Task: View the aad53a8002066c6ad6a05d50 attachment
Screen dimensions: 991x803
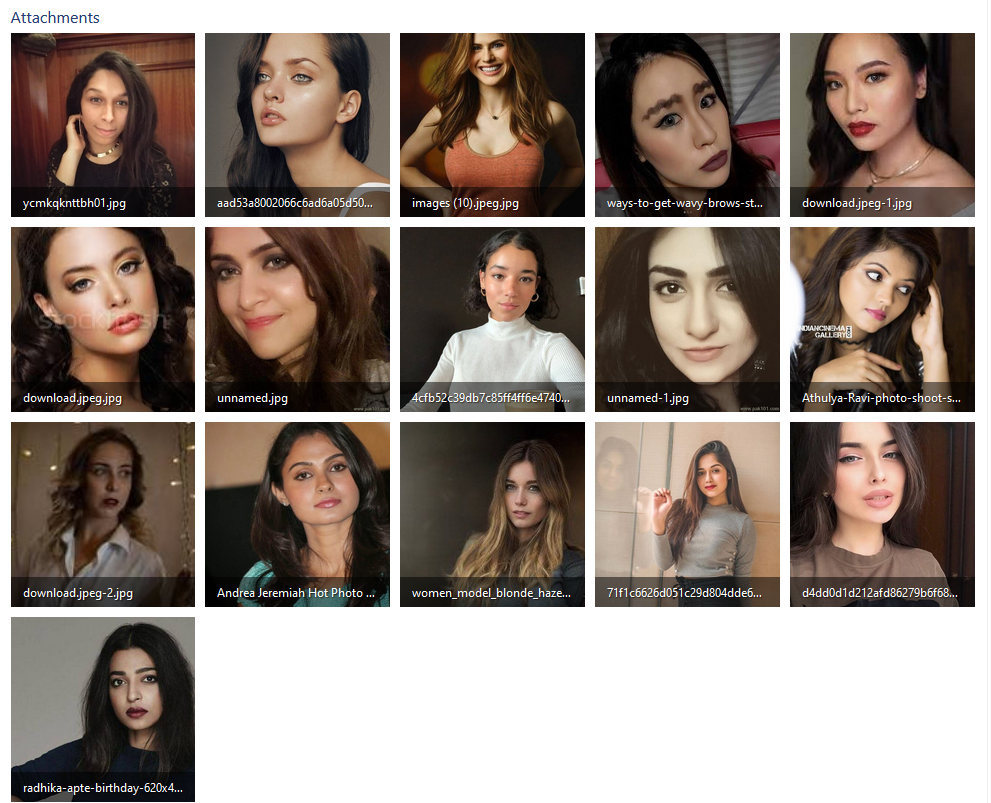Action: click(x=297, y=125)
